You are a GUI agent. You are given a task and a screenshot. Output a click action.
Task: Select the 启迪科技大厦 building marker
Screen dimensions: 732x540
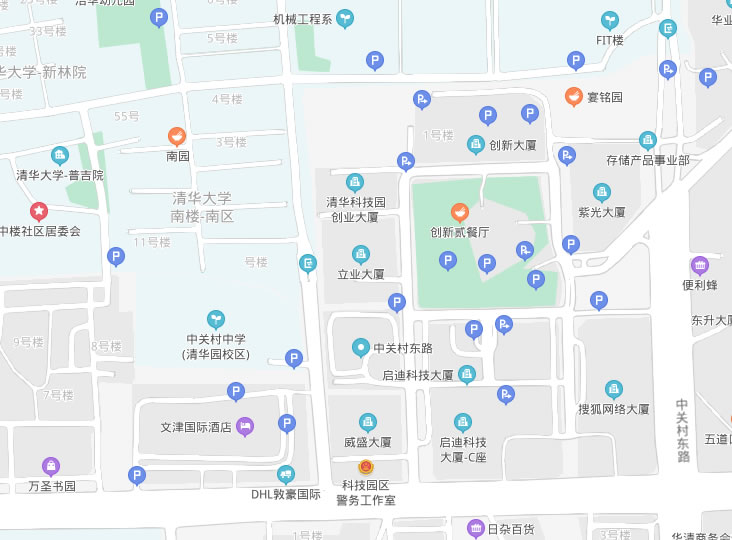point(466,375)
